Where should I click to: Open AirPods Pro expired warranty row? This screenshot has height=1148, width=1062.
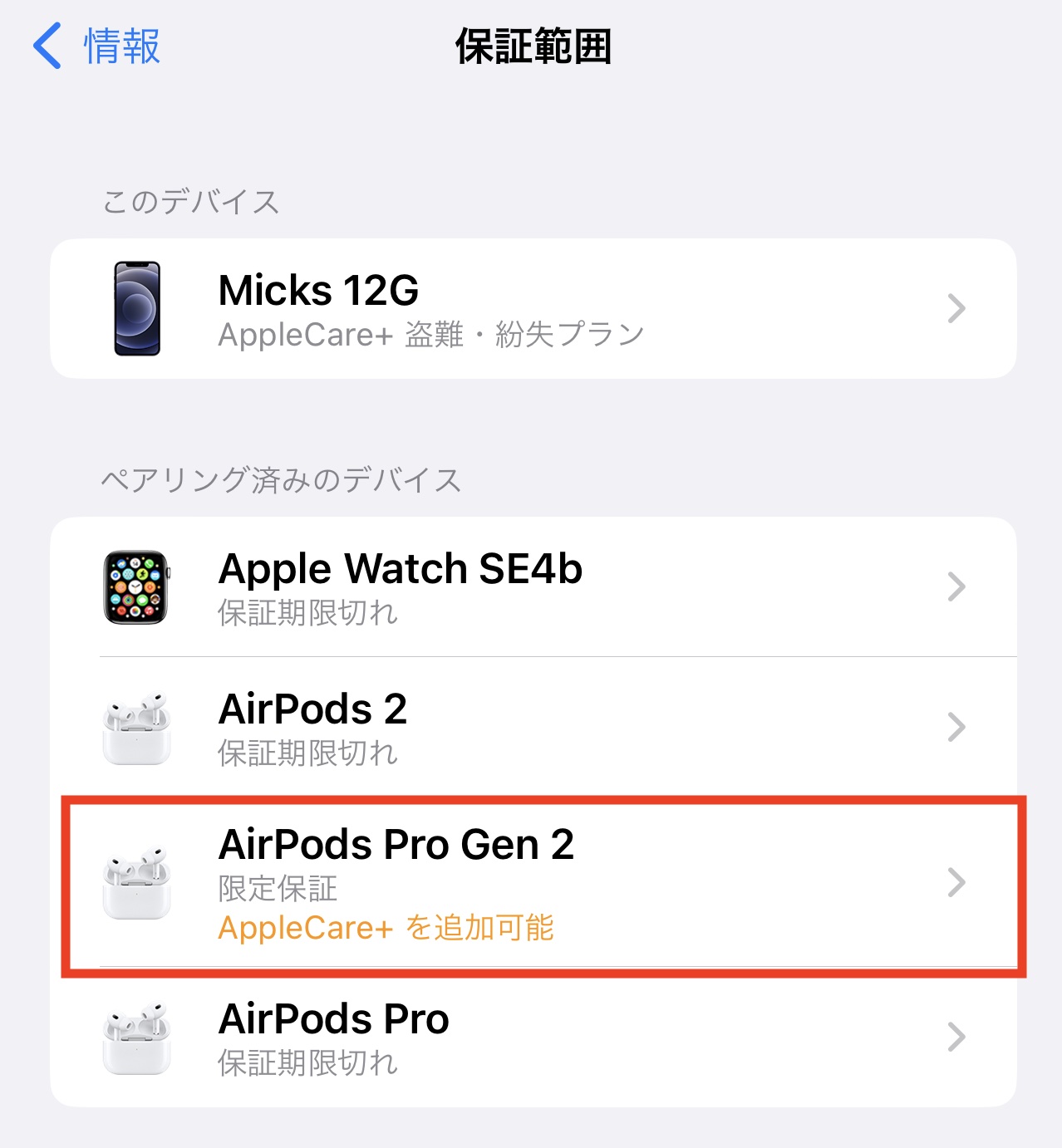click(532, 1038)
